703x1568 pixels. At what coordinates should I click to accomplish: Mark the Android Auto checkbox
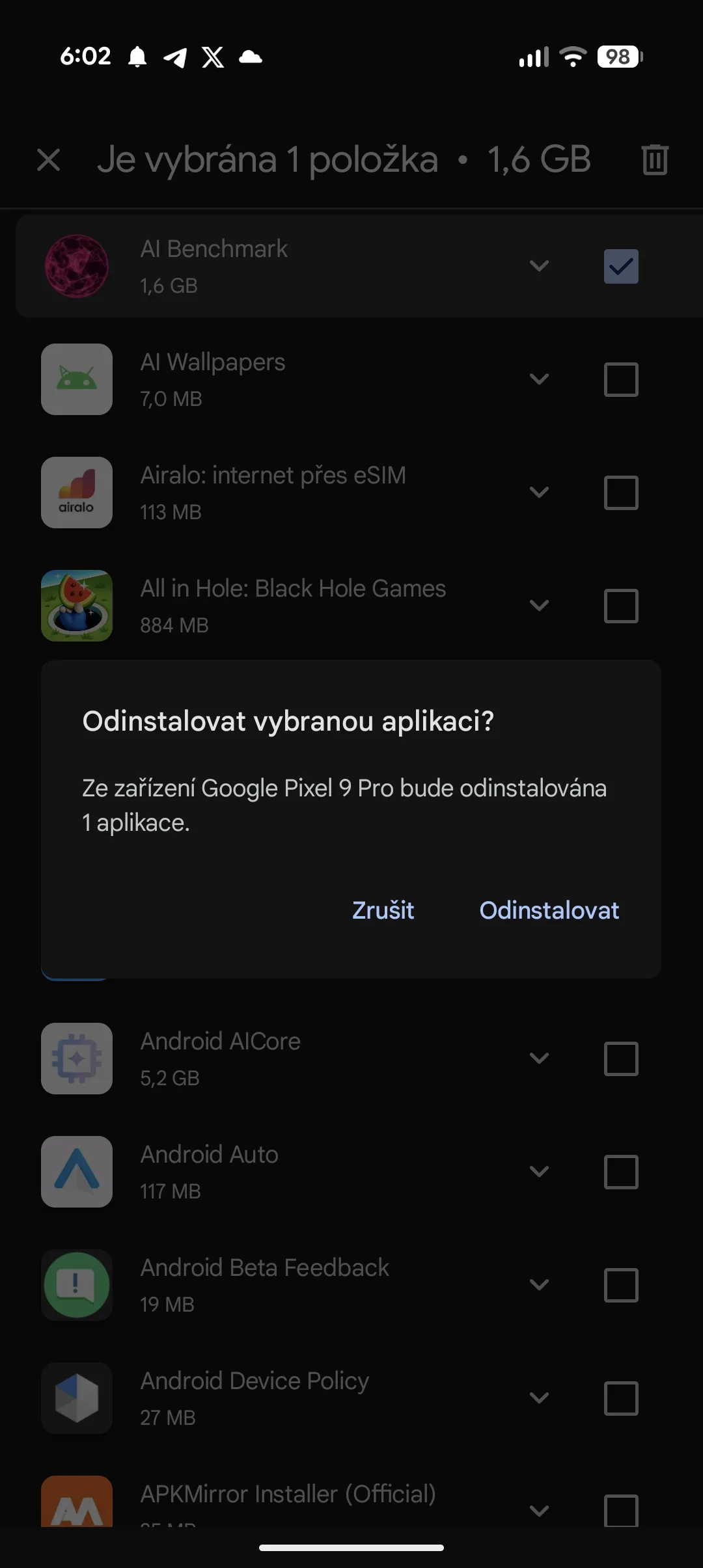coord(621,1172)
